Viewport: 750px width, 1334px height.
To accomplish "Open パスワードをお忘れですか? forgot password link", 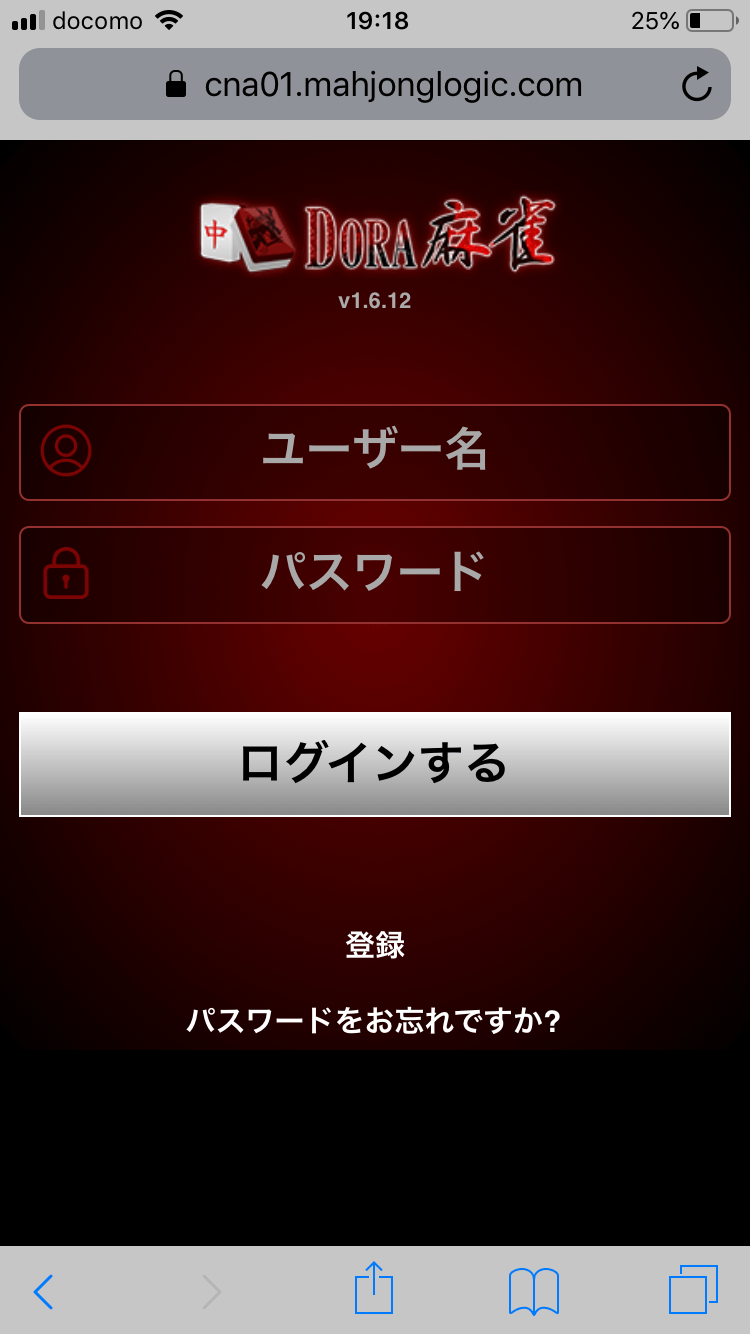I will 375,1021.
